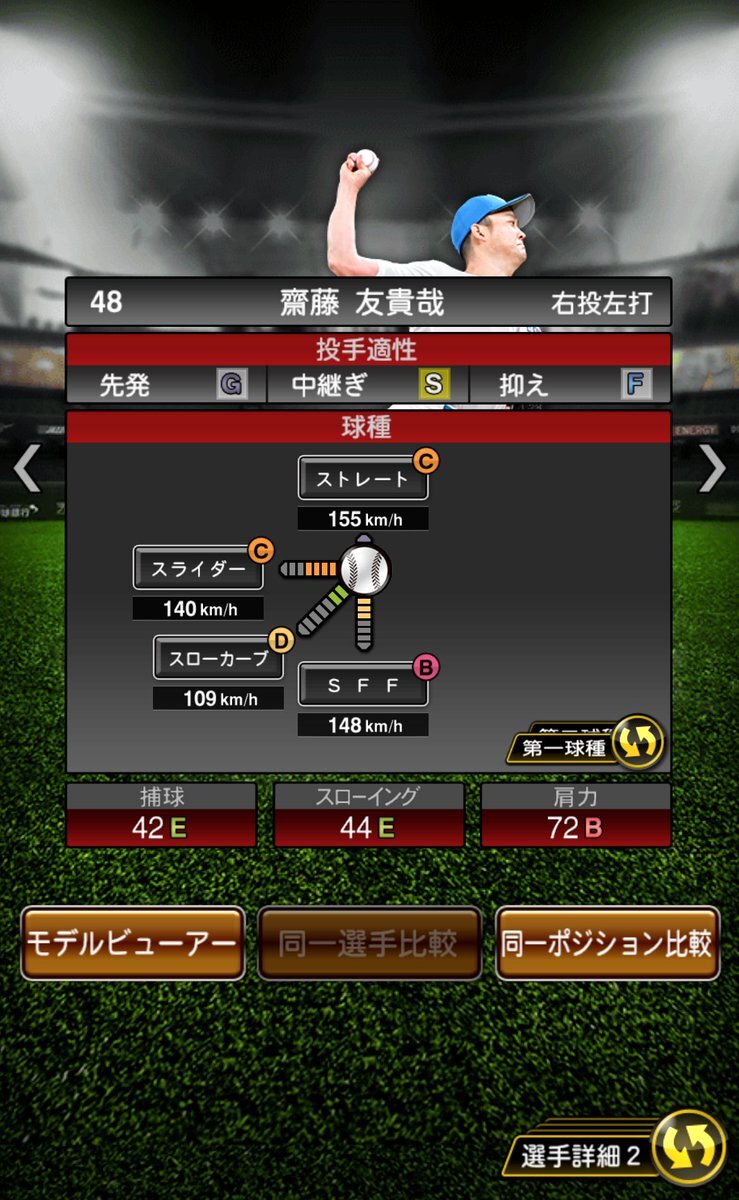Open 選手詳細2 view
Screen dimensions: 739x1200
[592, 1152]
